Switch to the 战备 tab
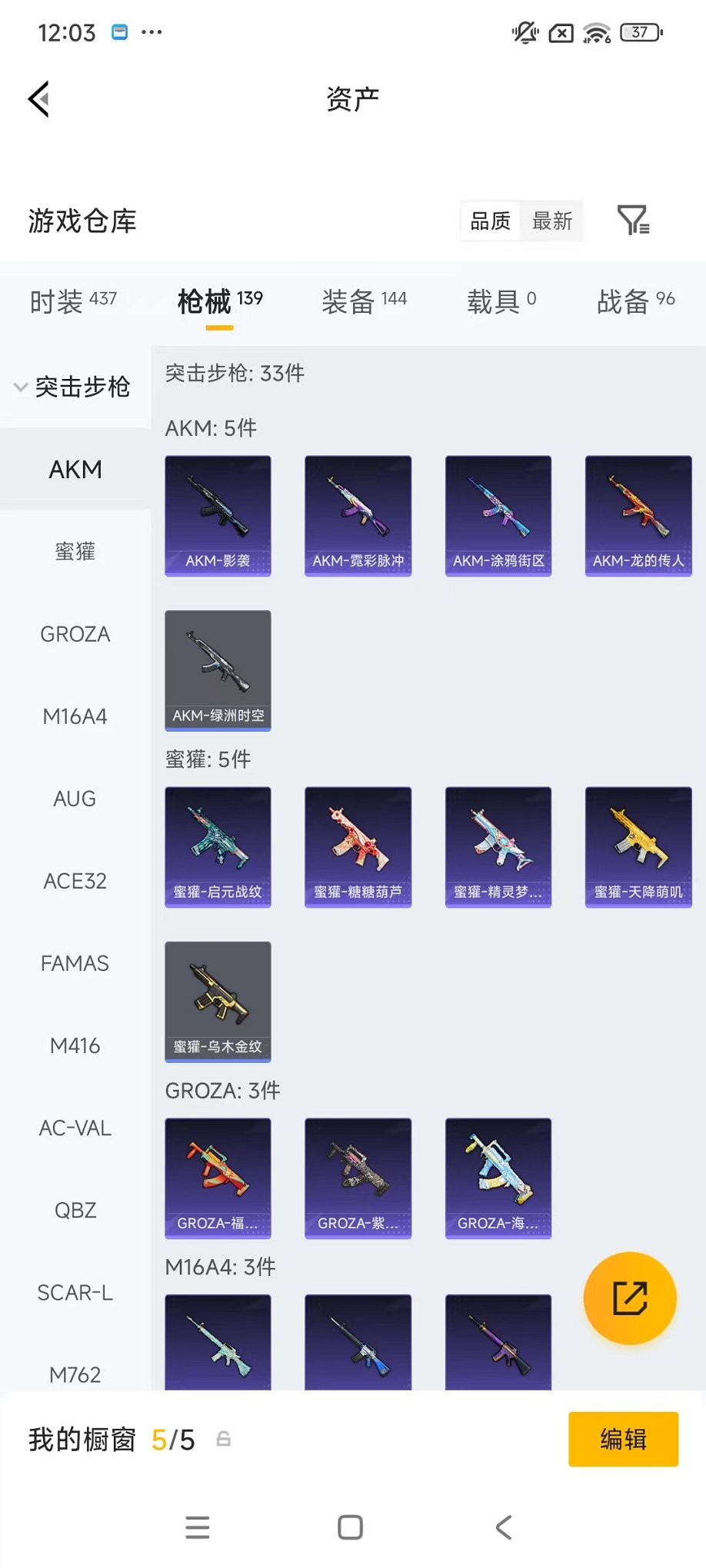Screen dimensions: 706x1568 click(635, 301)
